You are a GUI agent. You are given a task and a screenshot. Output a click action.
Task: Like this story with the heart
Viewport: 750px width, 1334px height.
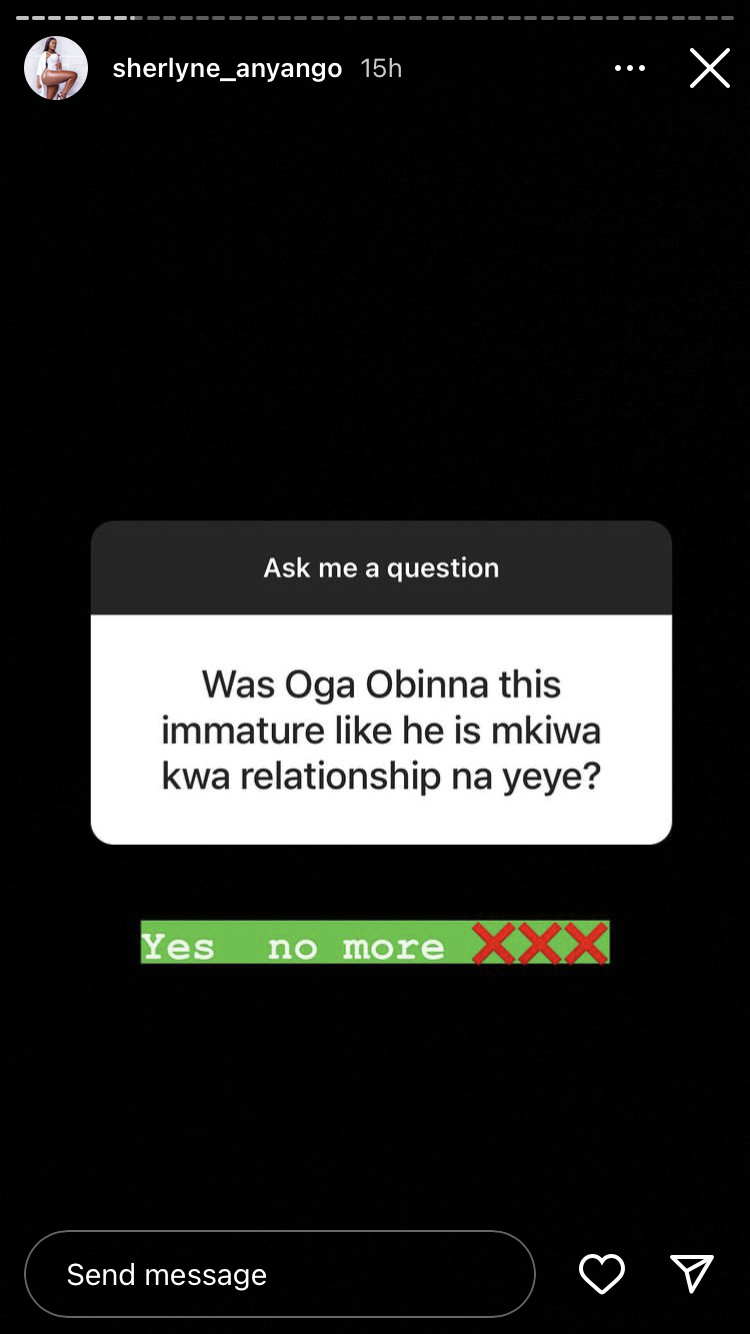[x=602, y=1274]
